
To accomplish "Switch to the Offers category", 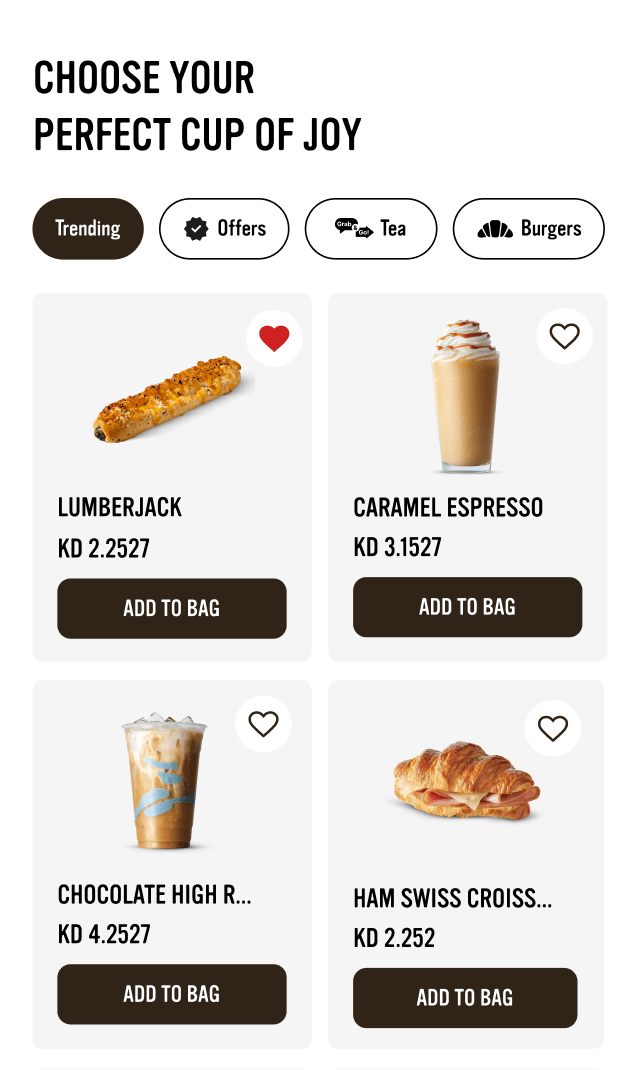I will coord(224,229).
